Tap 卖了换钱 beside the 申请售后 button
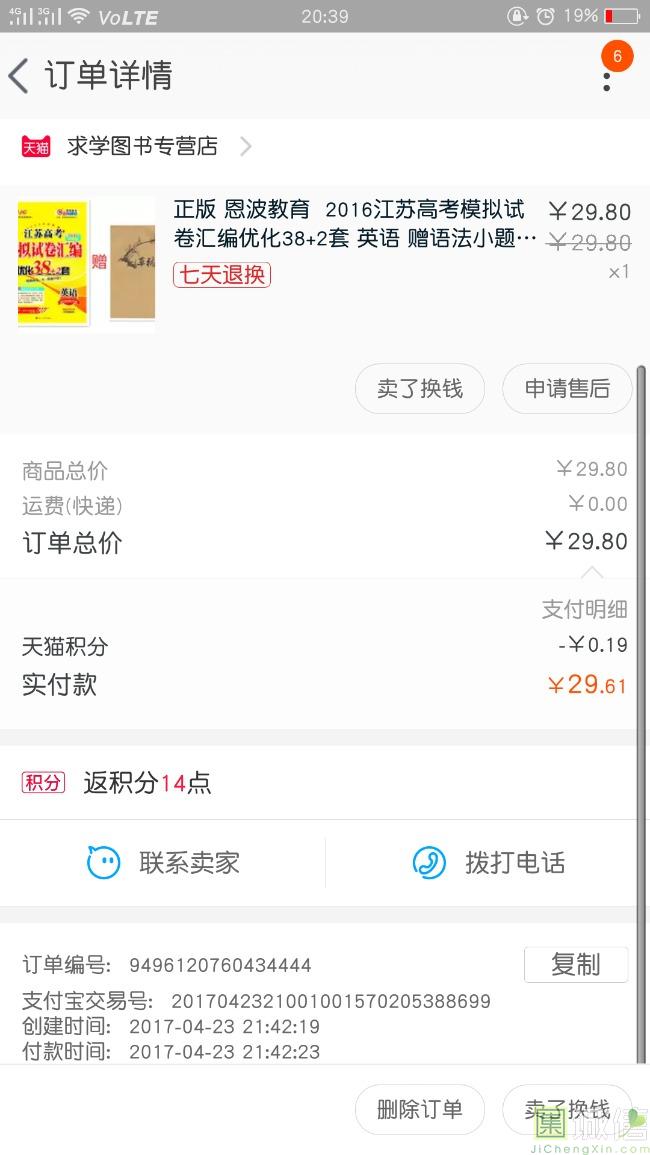 tap(419, 389)
